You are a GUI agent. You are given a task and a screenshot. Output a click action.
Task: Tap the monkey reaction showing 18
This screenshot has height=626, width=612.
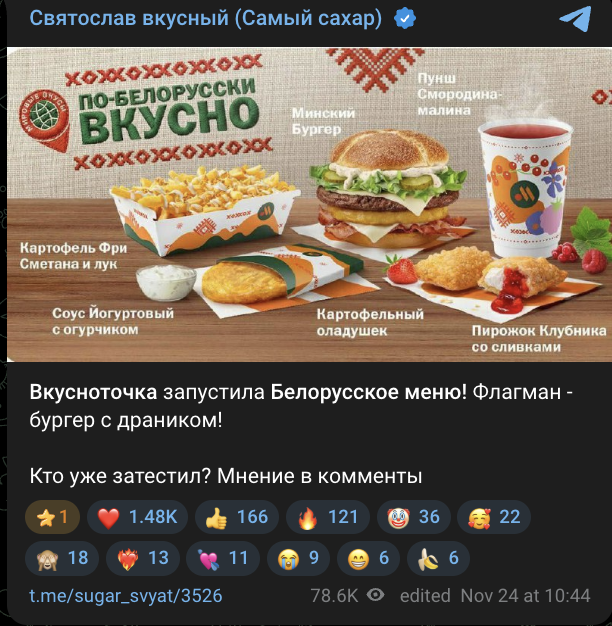pos(60,557)
